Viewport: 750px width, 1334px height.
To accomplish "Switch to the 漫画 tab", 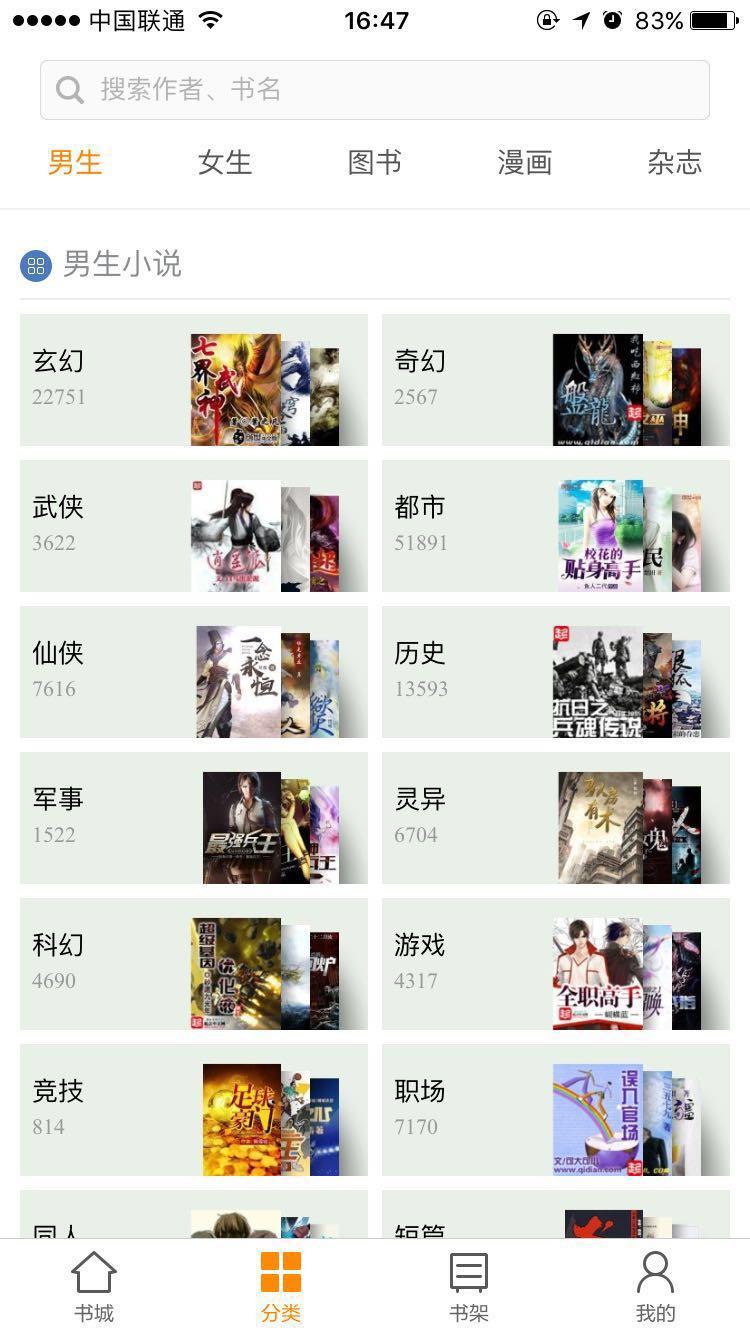I will (524, 162).
